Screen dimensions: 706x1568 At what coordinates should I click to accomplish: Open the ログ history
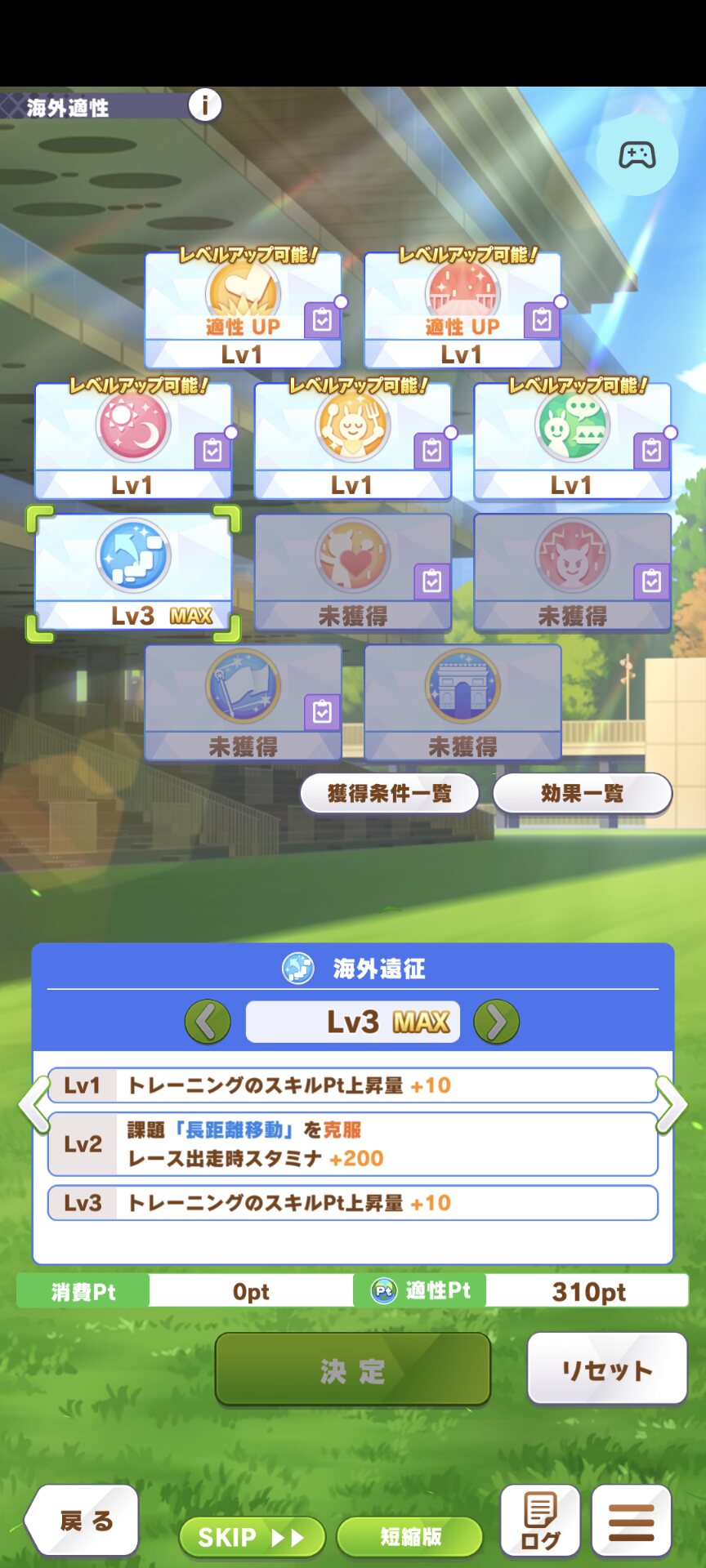point(540,1521)
